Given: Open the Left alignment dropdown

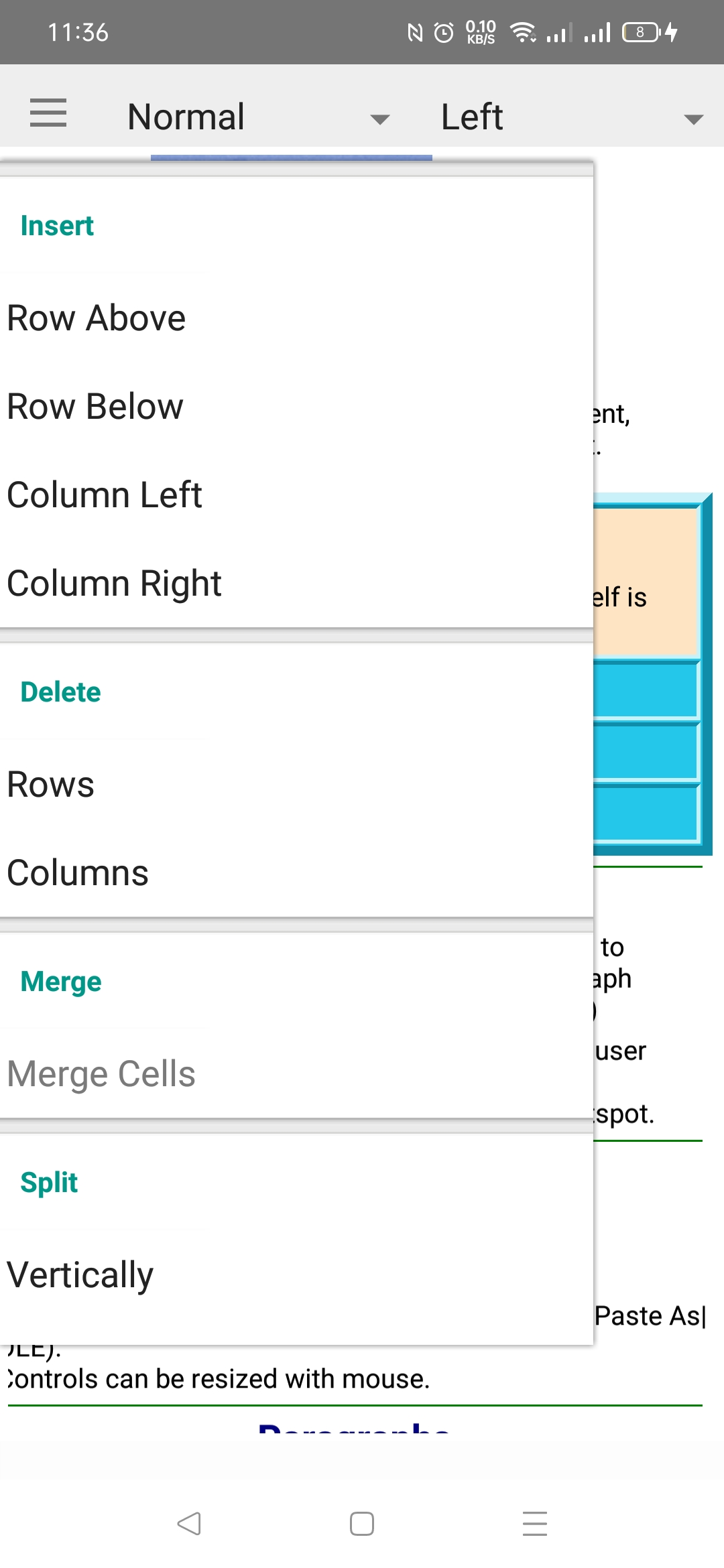Looking at the screenshot, I should (472, 115).
